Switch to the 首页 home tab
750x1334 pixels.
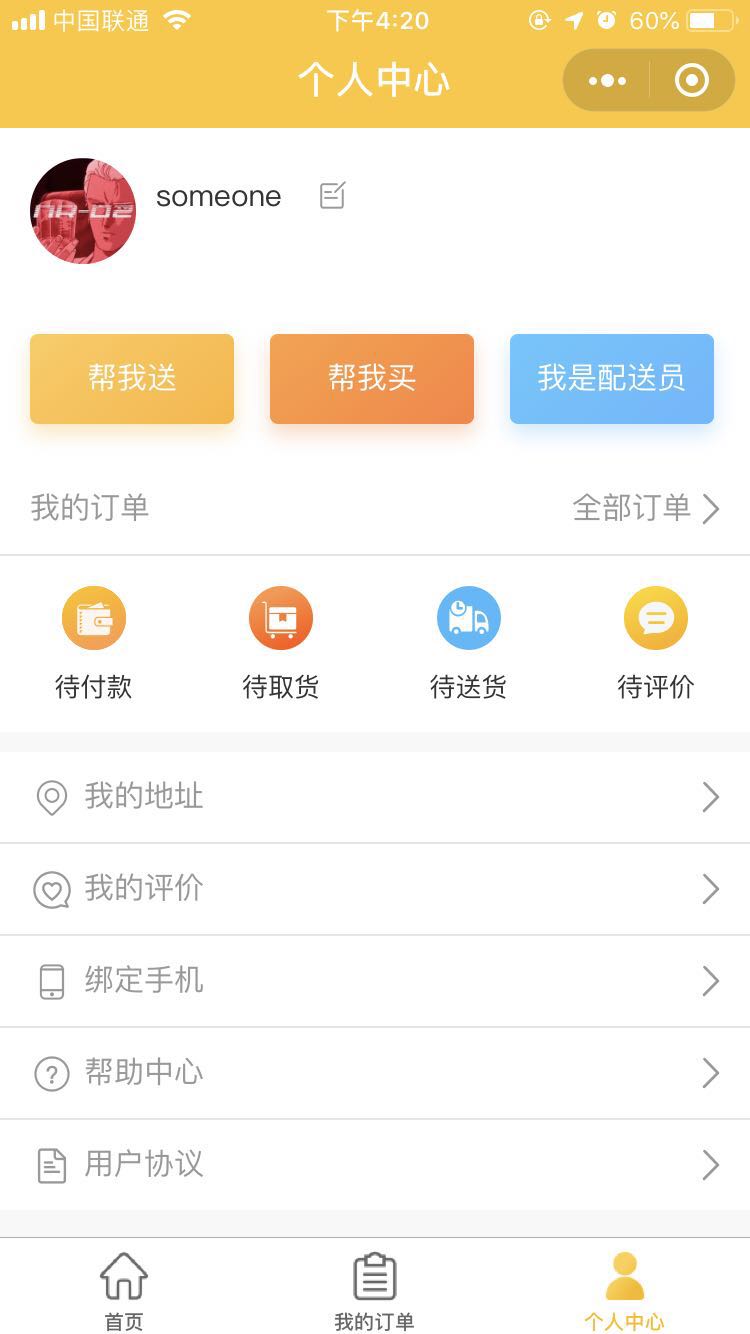click(x=124, y=1290)
